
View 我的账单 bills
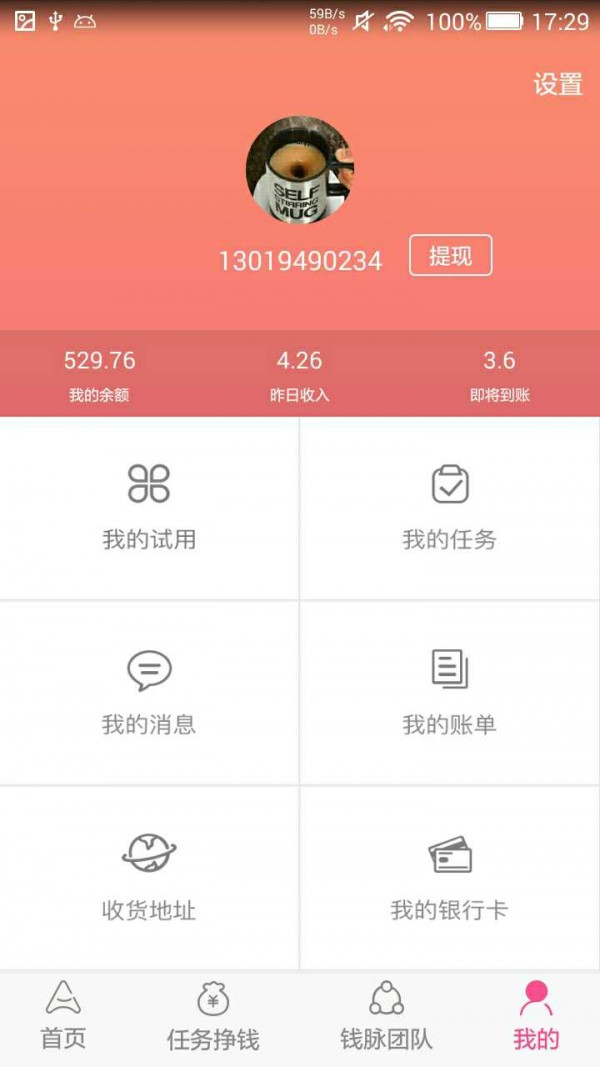click(449, 693)
